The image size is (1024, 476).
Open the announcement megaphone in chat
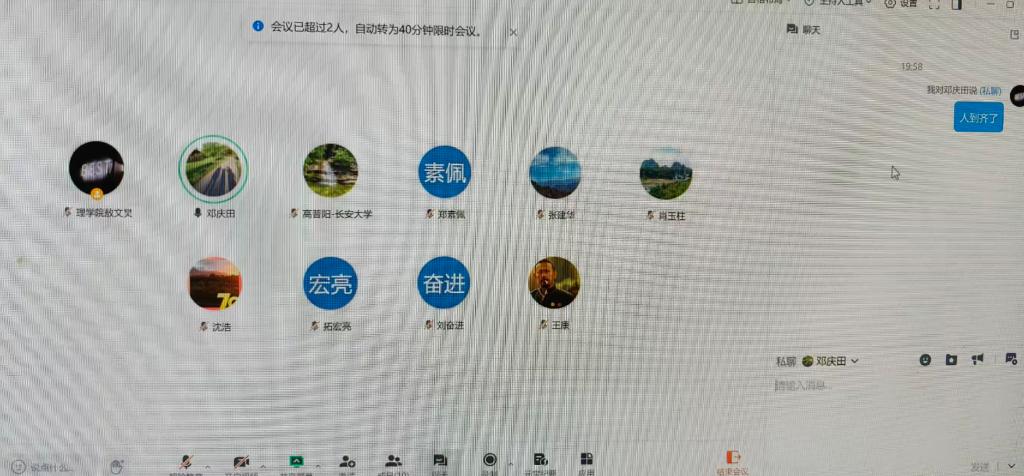(977, 359)
